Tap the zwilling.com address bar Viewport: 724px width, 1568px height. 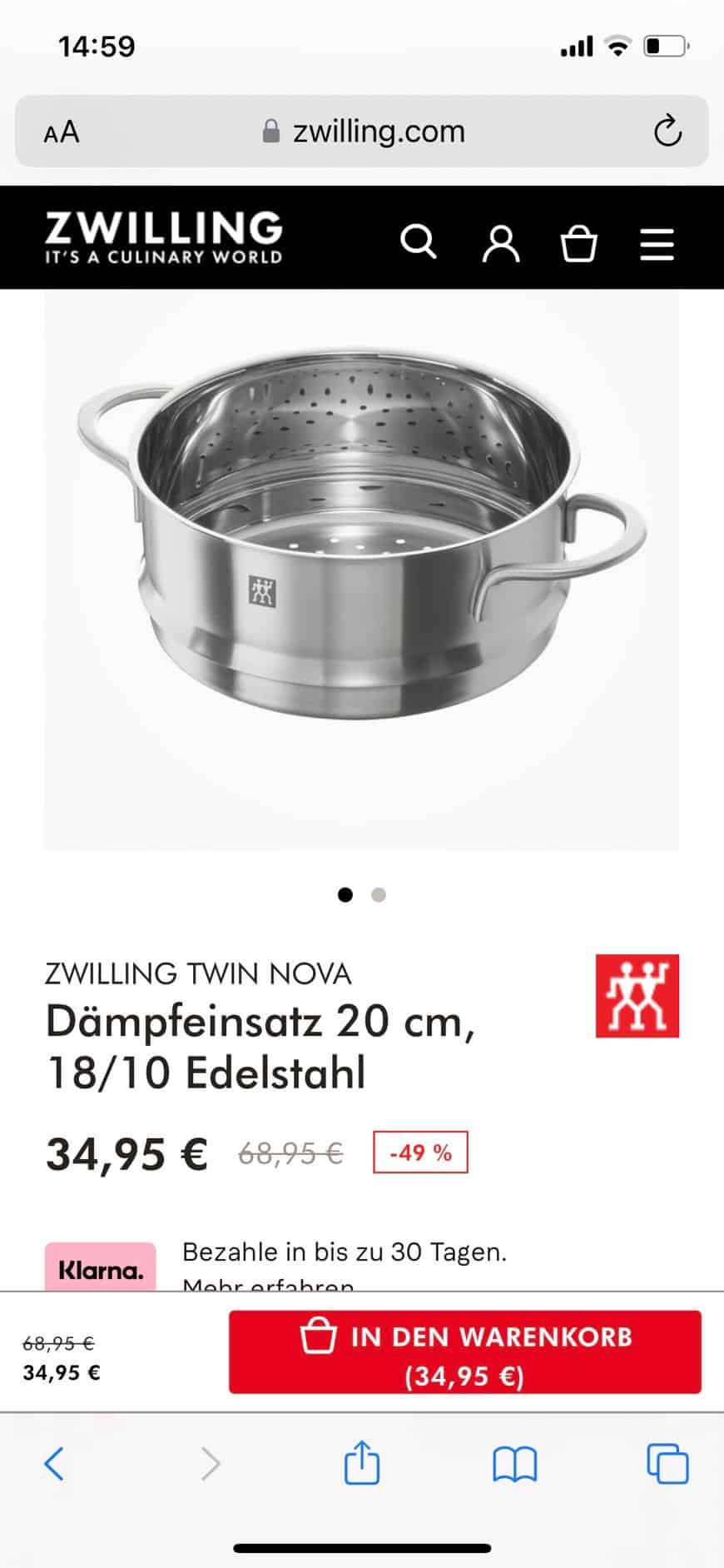pyautogui.click(x=362, y=132)
